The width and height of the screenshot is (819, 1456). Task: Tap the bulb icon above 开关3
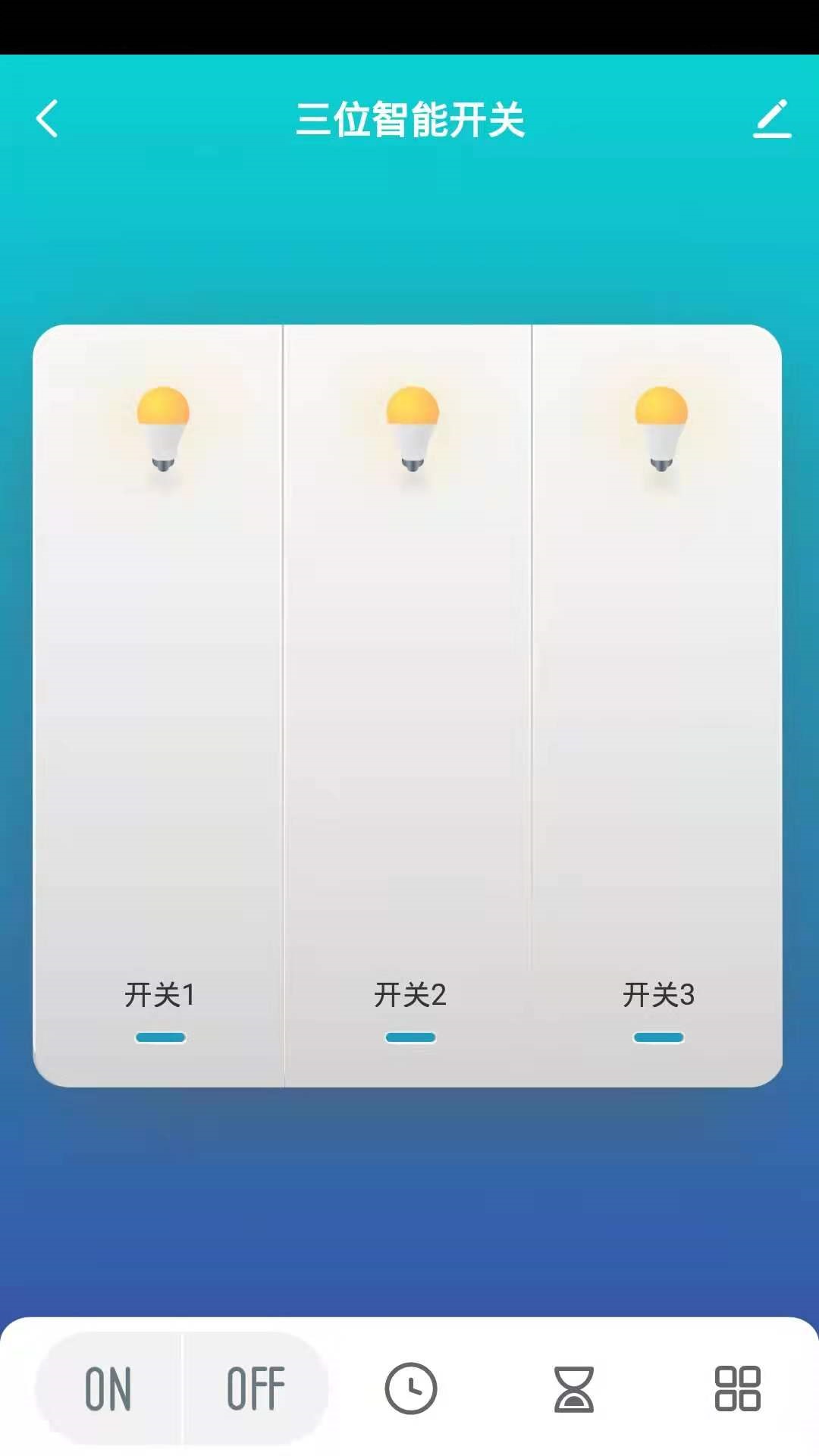661,428
